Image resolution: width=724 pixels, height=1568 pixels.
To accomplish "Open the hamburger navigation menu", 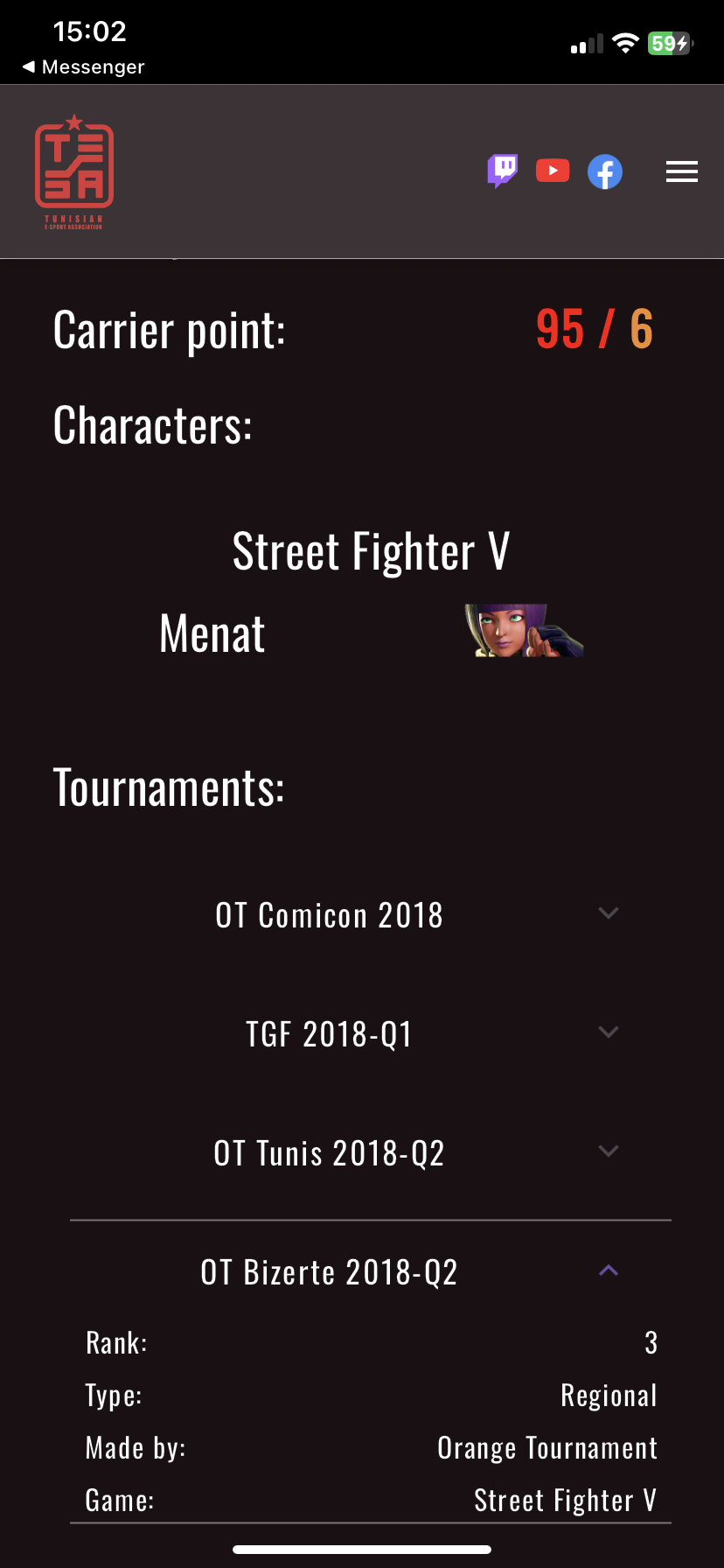I will (x=682, y=171).
